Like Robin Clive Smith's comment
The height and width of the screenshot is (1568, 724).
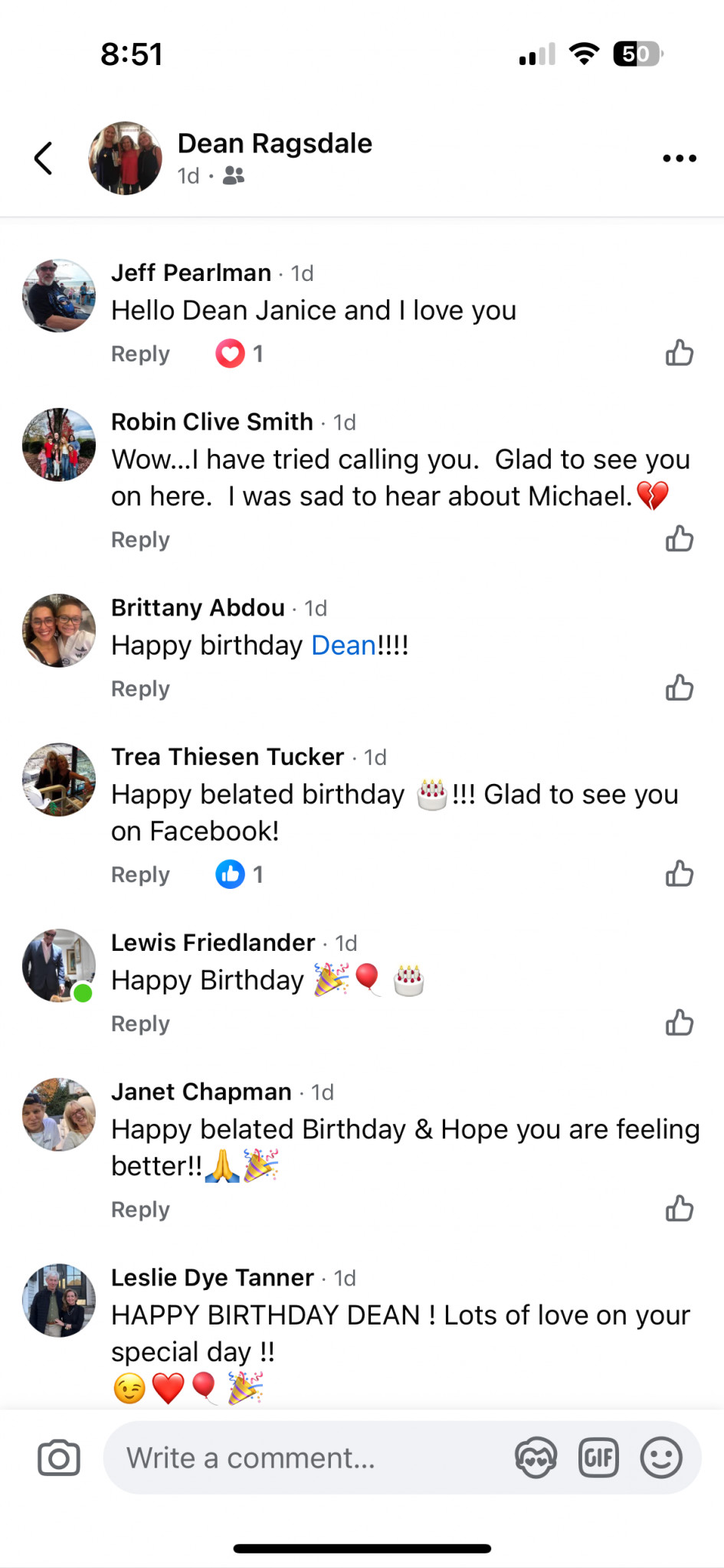(679, 539)
